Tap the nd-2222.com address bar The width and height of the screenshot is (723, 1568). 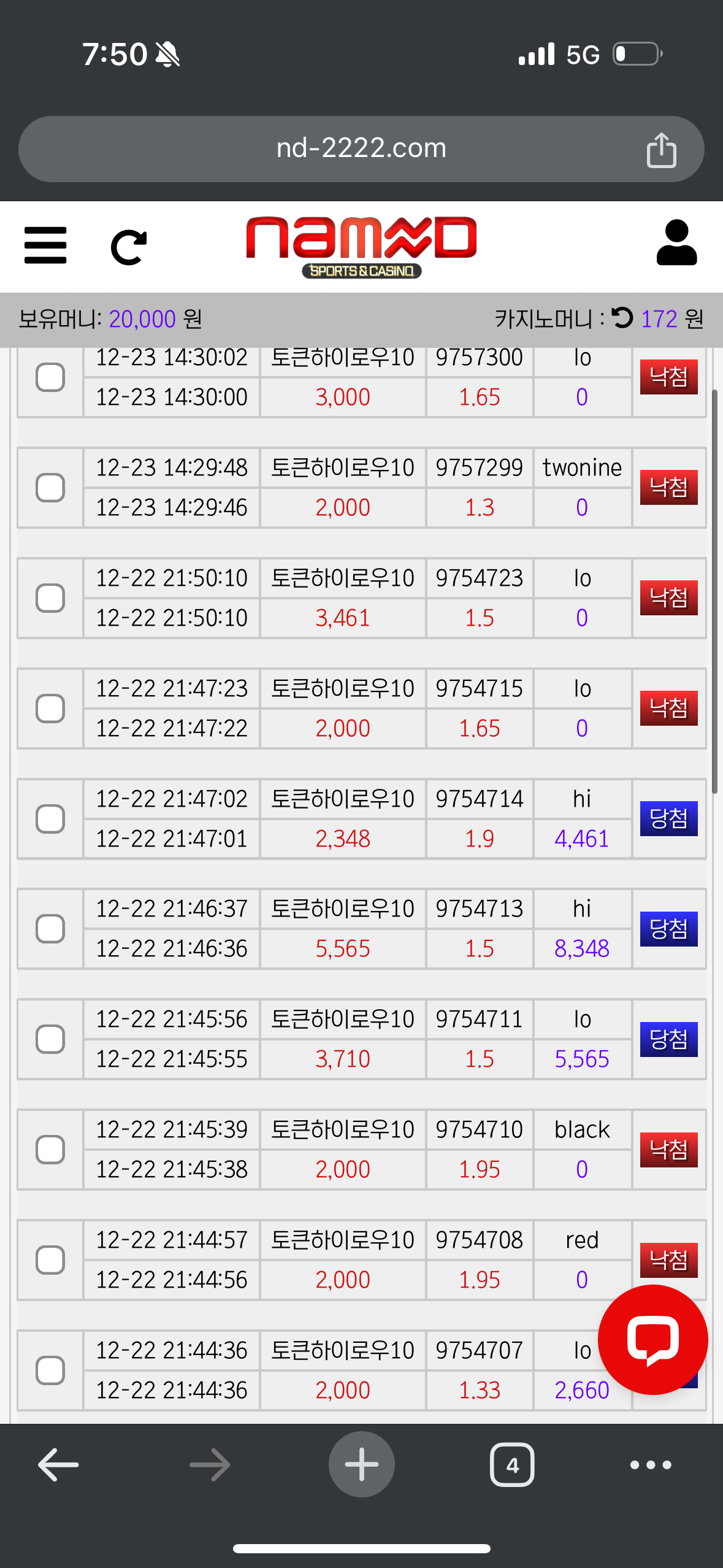point(361,148)
